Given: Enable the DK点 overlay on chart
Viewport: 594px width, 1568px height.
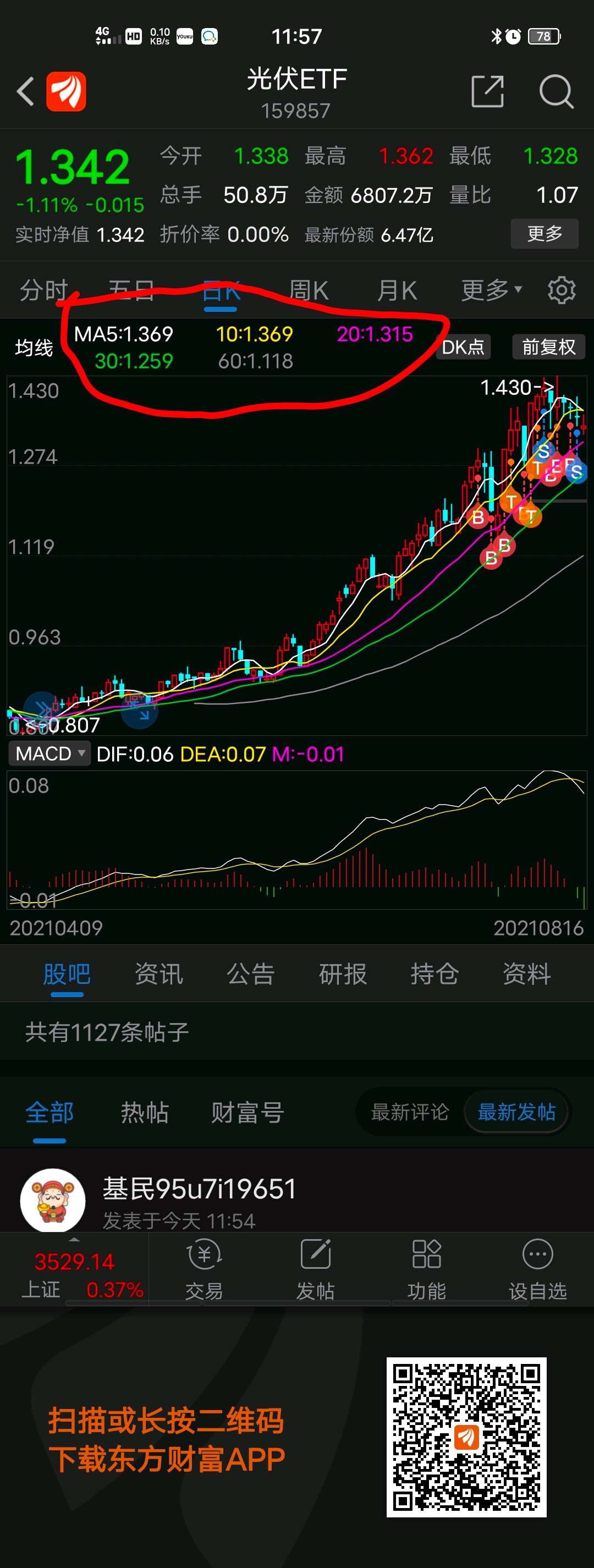Looking at the screenshot, I should click(464, 348).
